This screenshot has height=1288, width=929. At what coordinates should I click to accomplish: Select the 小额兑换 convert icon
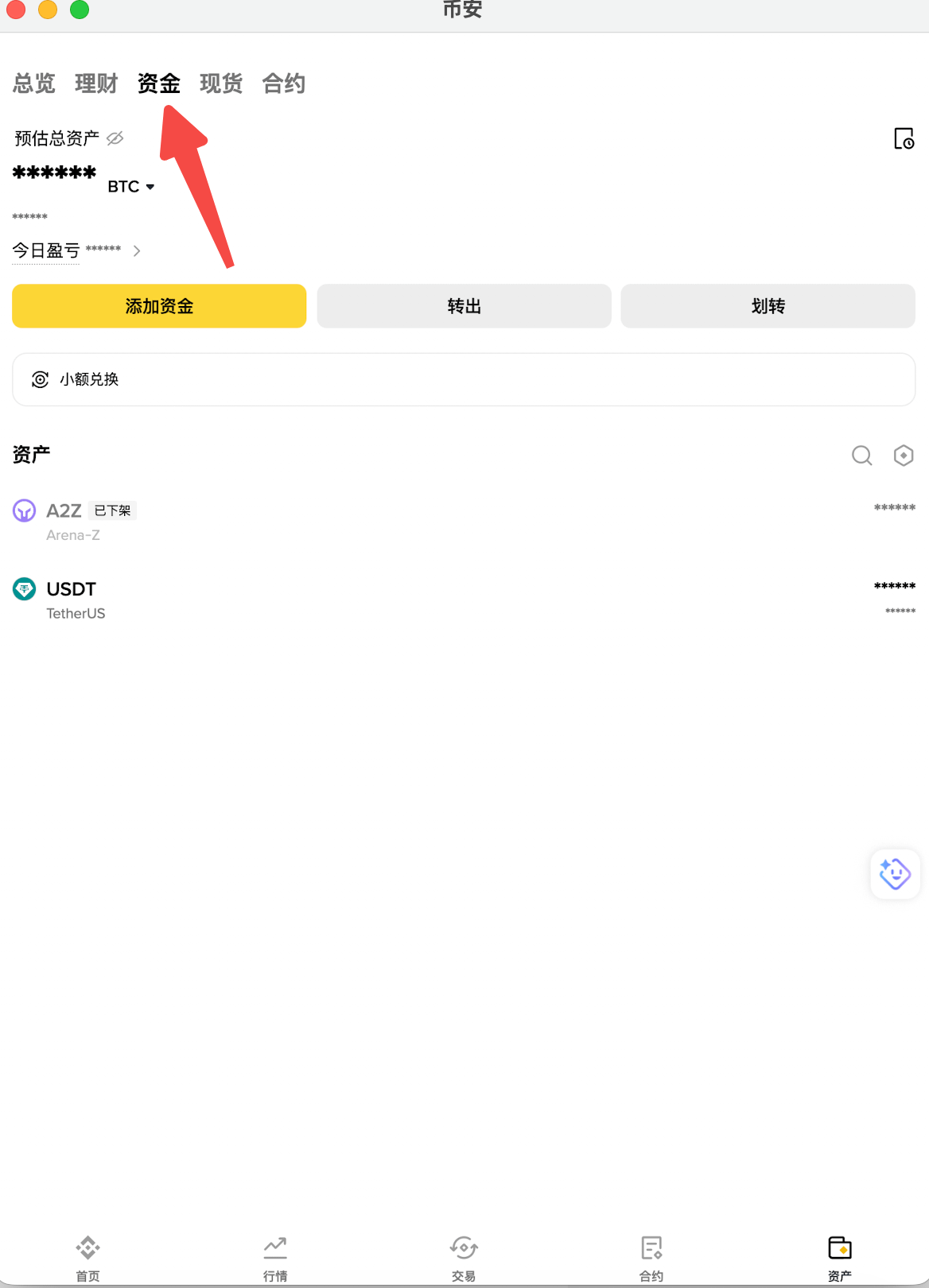click(x=40, y=380)
